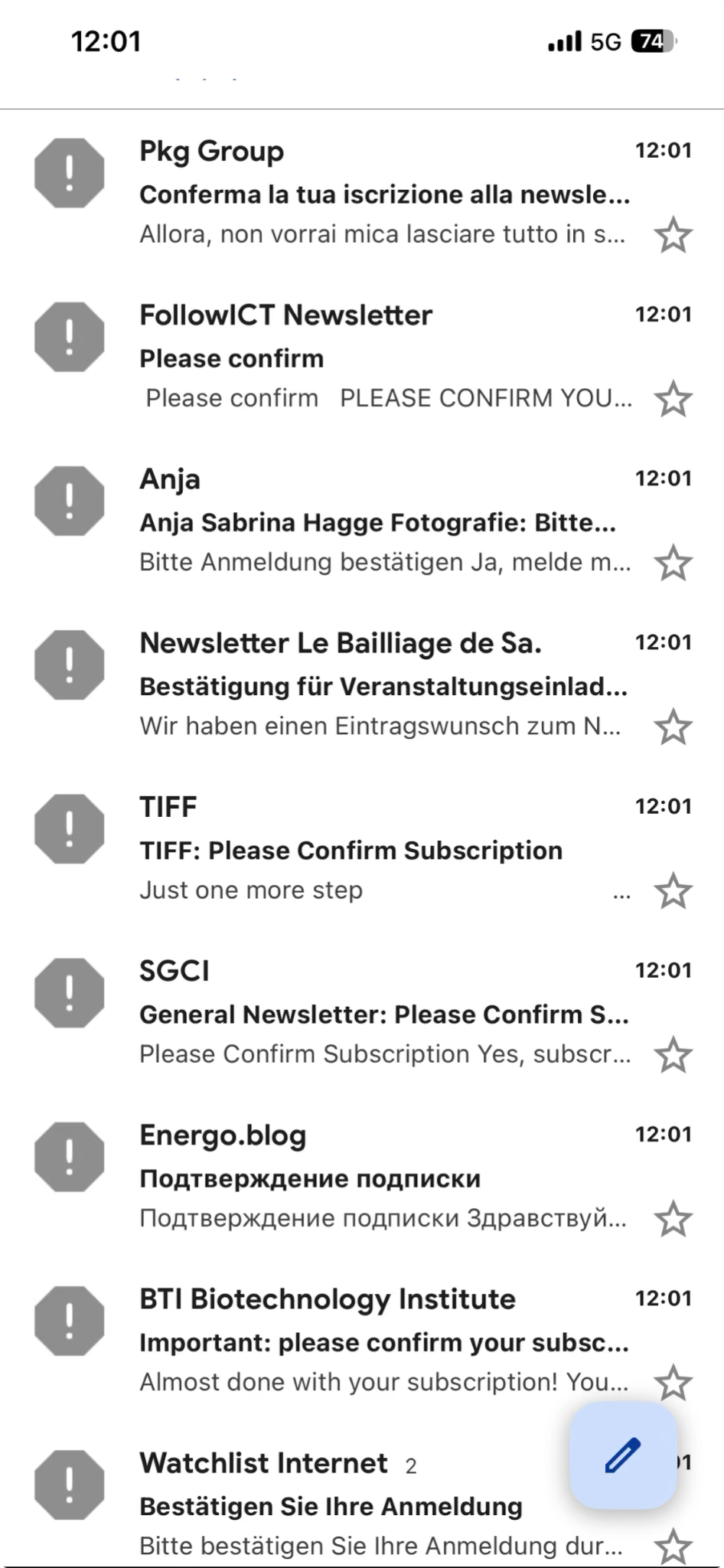The image size is (724, 1568).
Task: Tap the spam warning icon beside Pkg Group
Action: click(x=69, y=171)
